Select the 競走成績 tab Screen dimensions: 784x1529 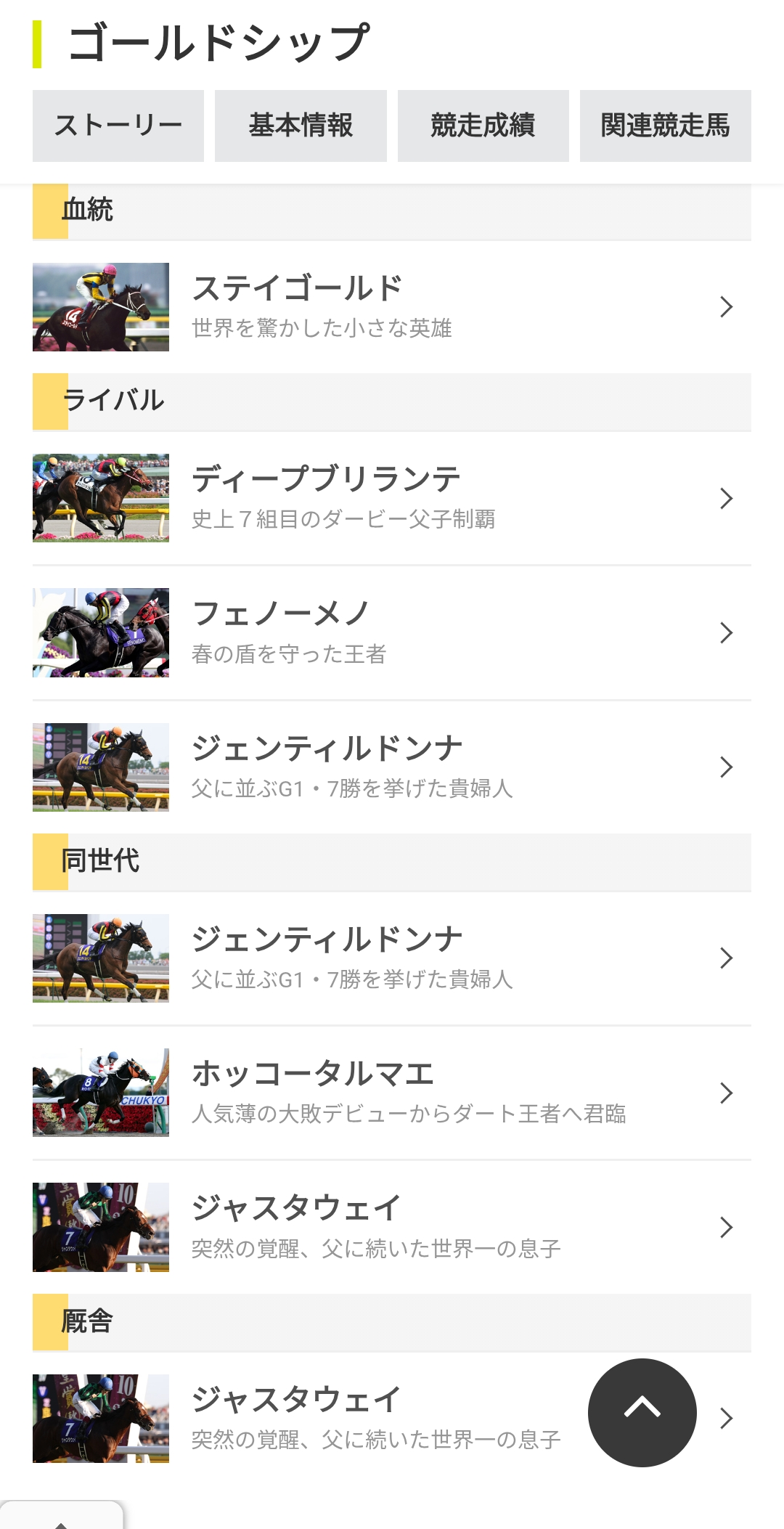coord(483,126)
